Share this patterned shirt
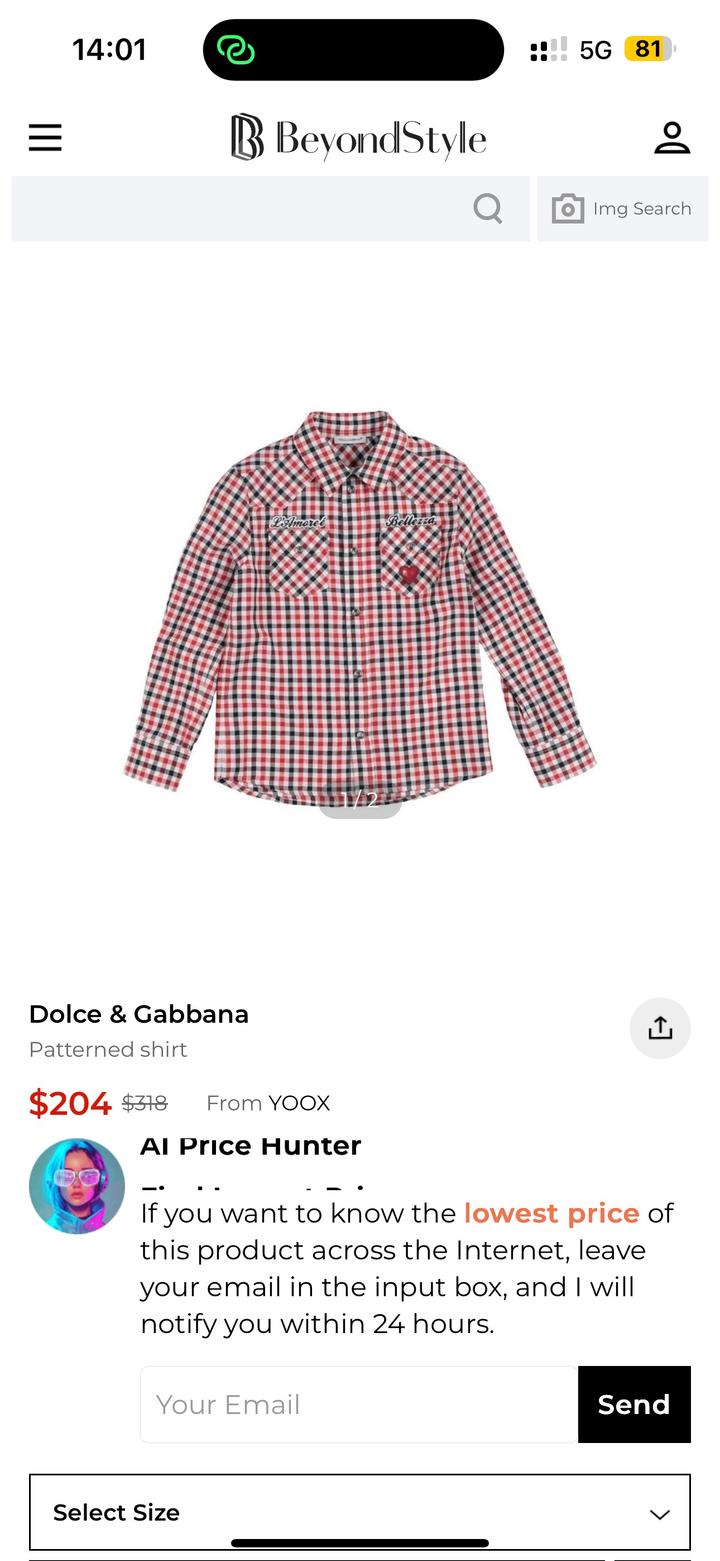The height and width of the screenshot is (1561, 720). (660, 1028)
